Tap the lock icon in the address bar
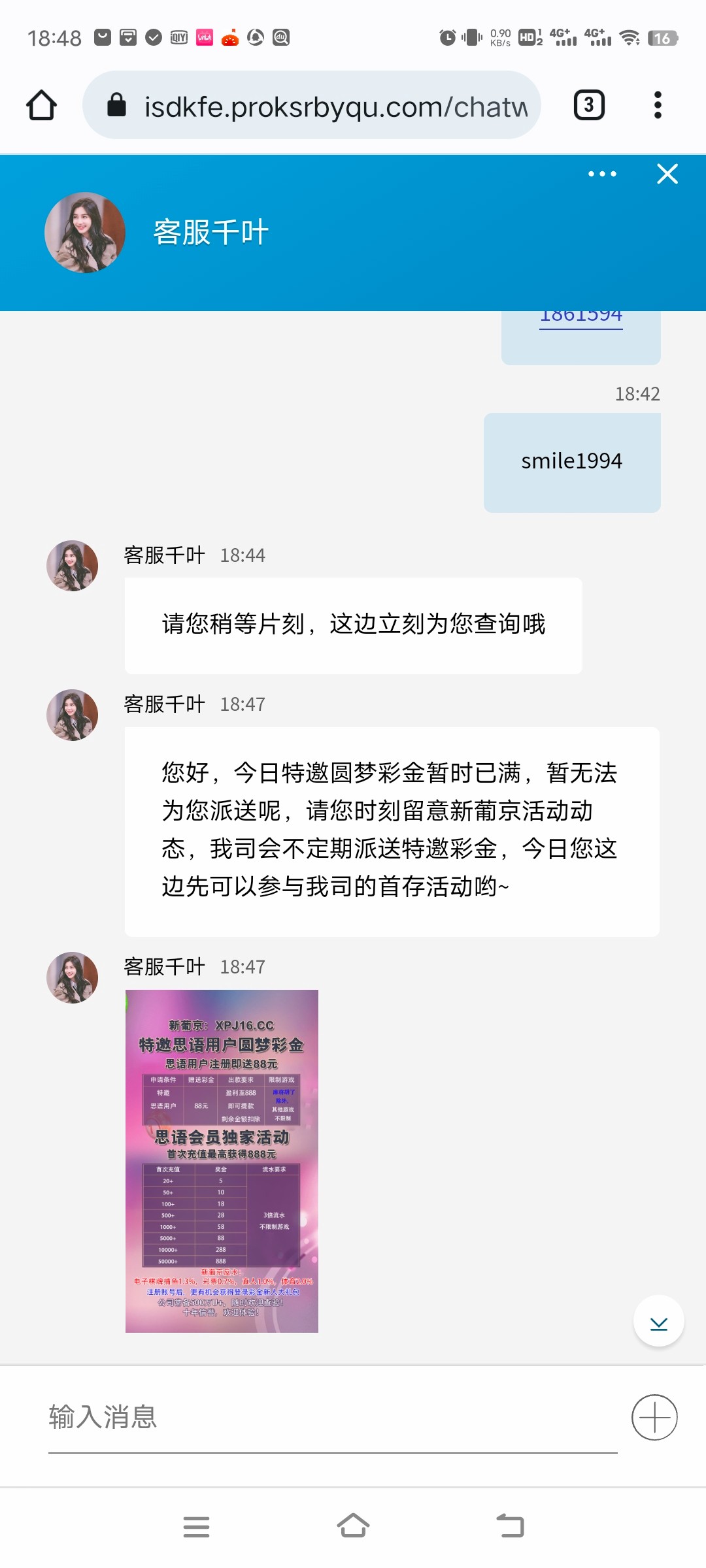This screenshot has height=1568, width=706. pos(116,106)
